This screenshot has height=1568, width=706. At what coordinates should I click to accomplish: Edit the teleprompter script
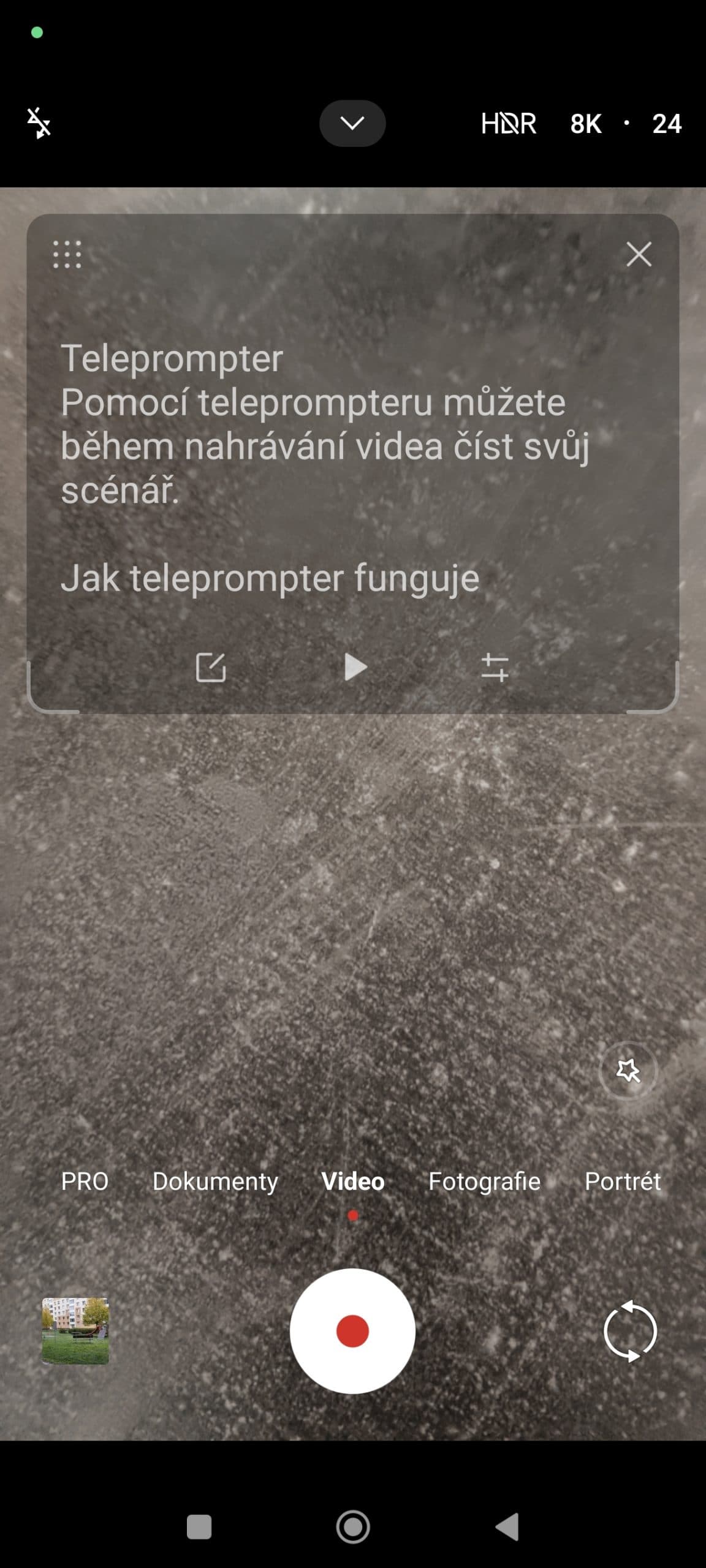(x=211, y=667)
